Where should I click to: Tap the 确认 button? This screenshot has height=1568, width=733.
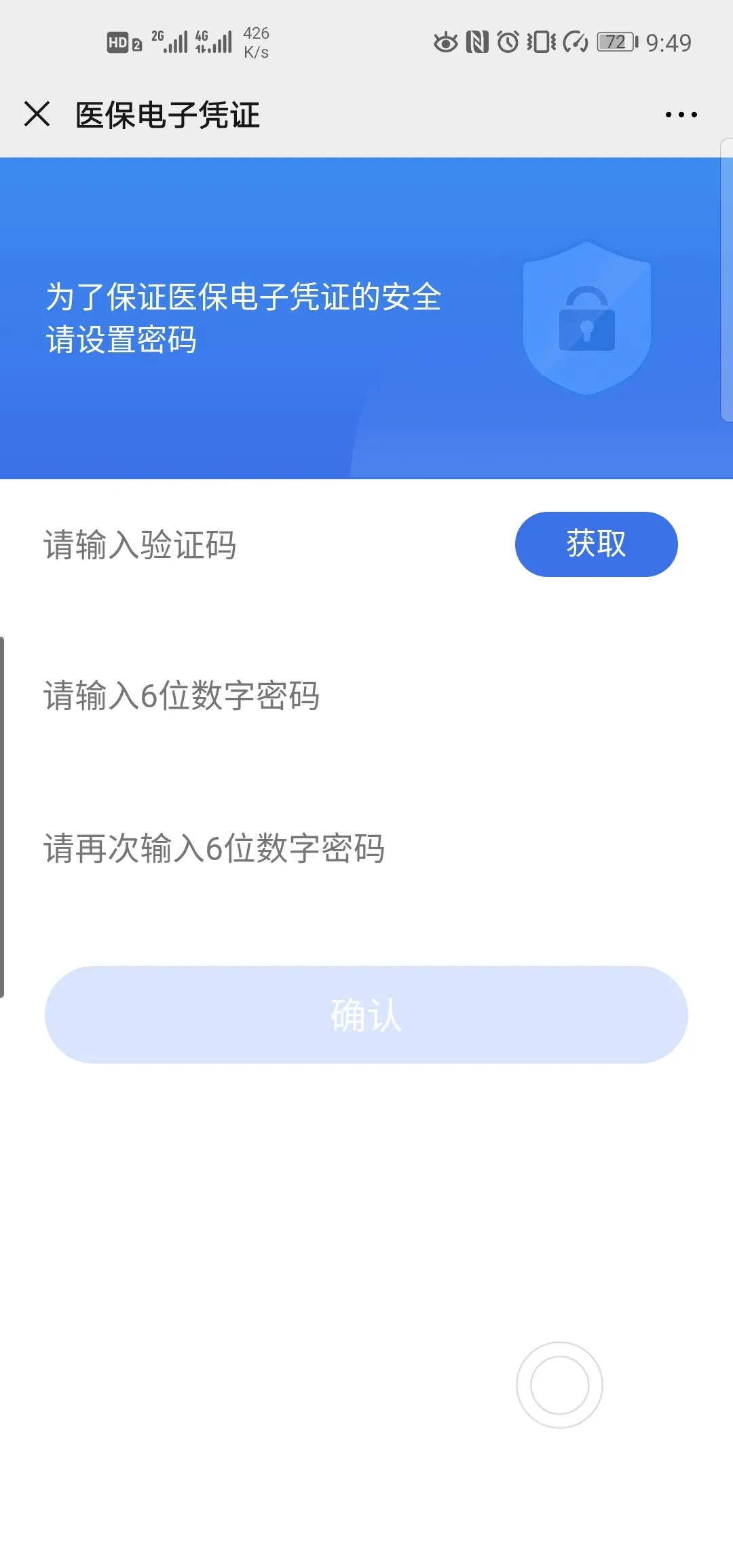coord(366,1015)
